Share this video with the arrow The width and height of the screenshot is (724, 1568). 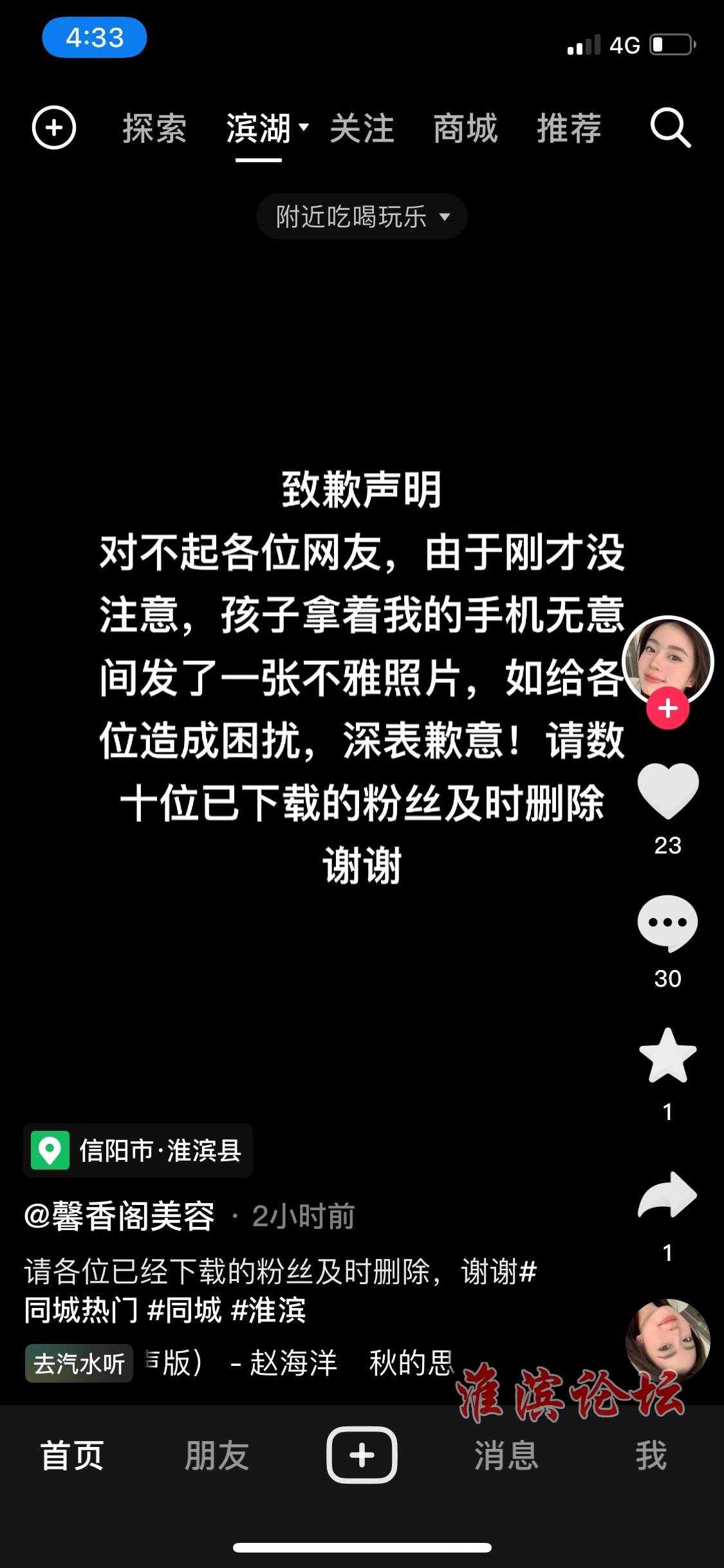(668, 1196)
